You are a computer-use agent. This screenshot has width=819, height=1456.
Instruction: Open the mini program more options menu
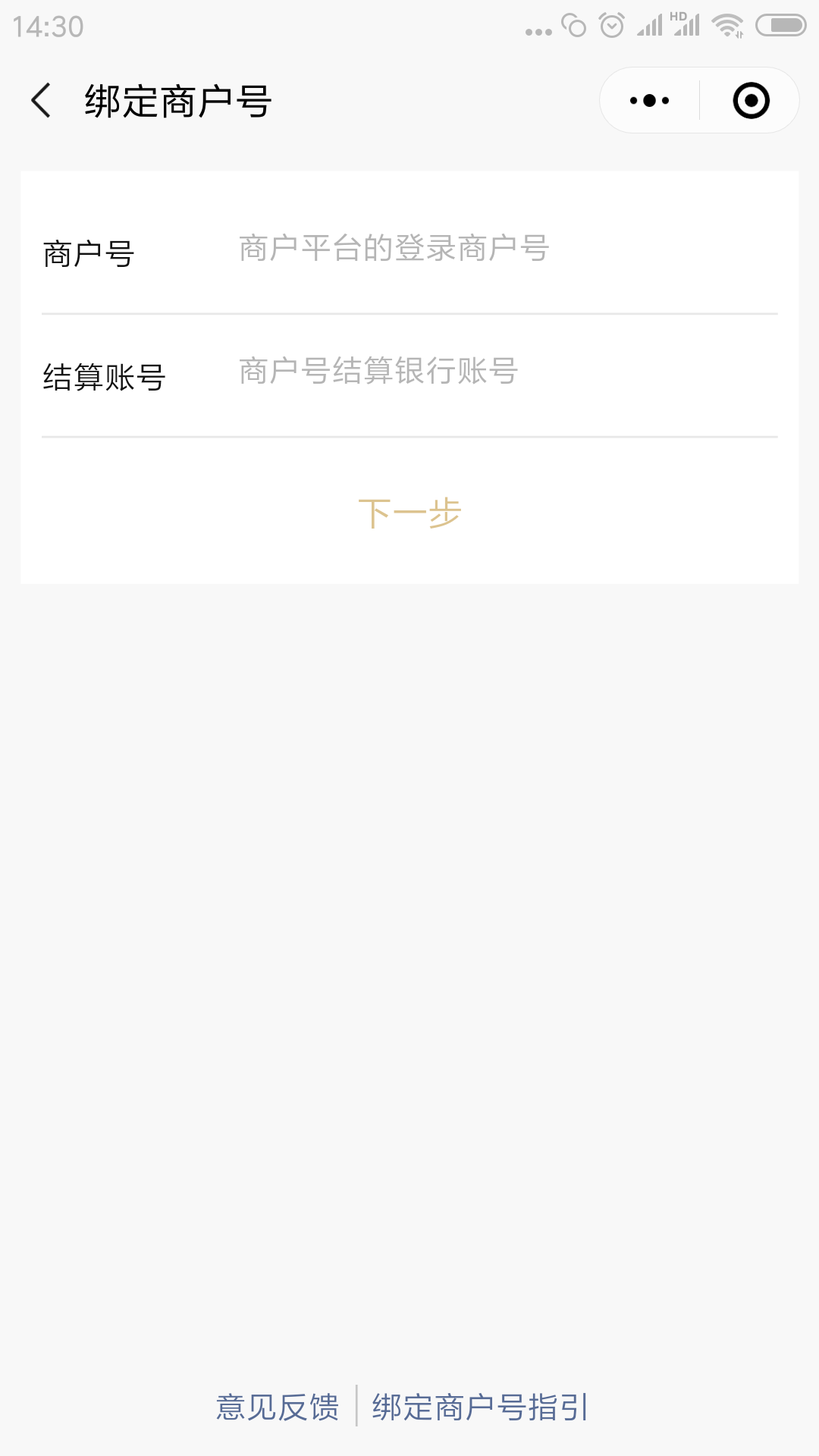tap(650, 101)
